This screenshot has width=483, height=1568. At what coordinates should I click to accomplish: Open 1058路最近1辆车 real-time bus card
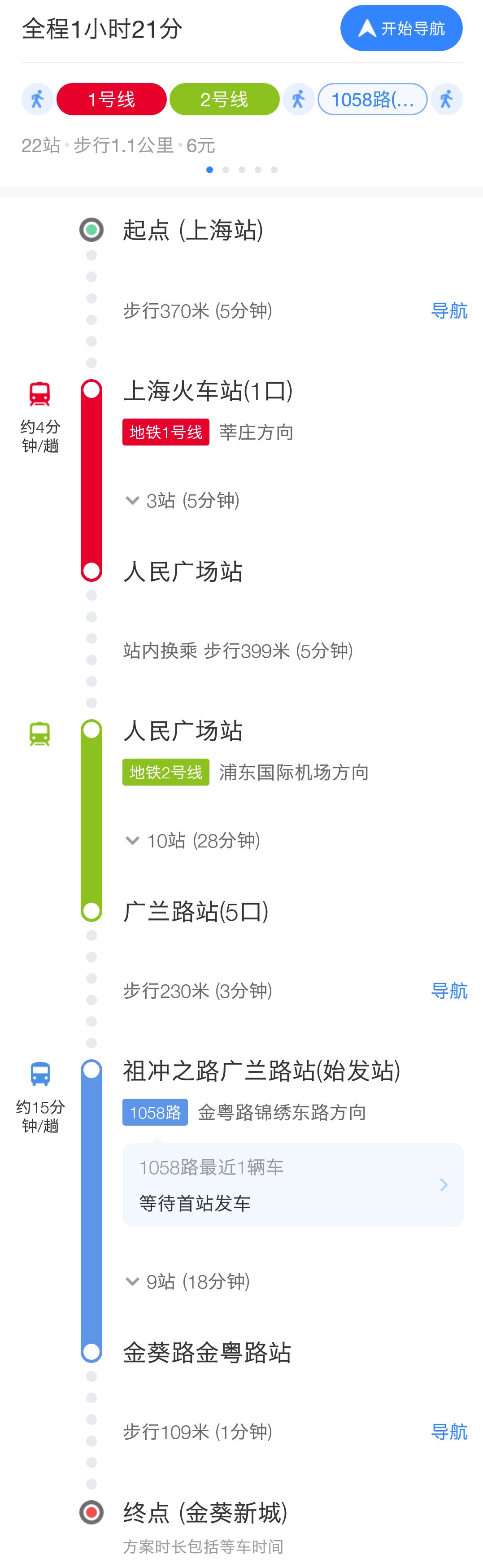(x=292, y=1185)
